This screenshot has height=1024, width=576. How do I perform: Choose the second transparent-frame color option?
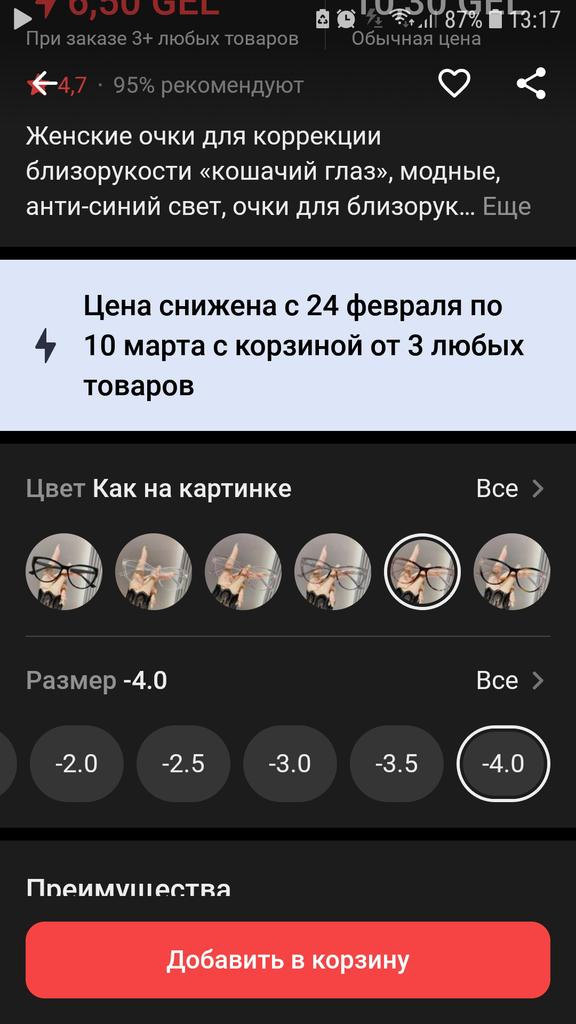pos(153,571)
